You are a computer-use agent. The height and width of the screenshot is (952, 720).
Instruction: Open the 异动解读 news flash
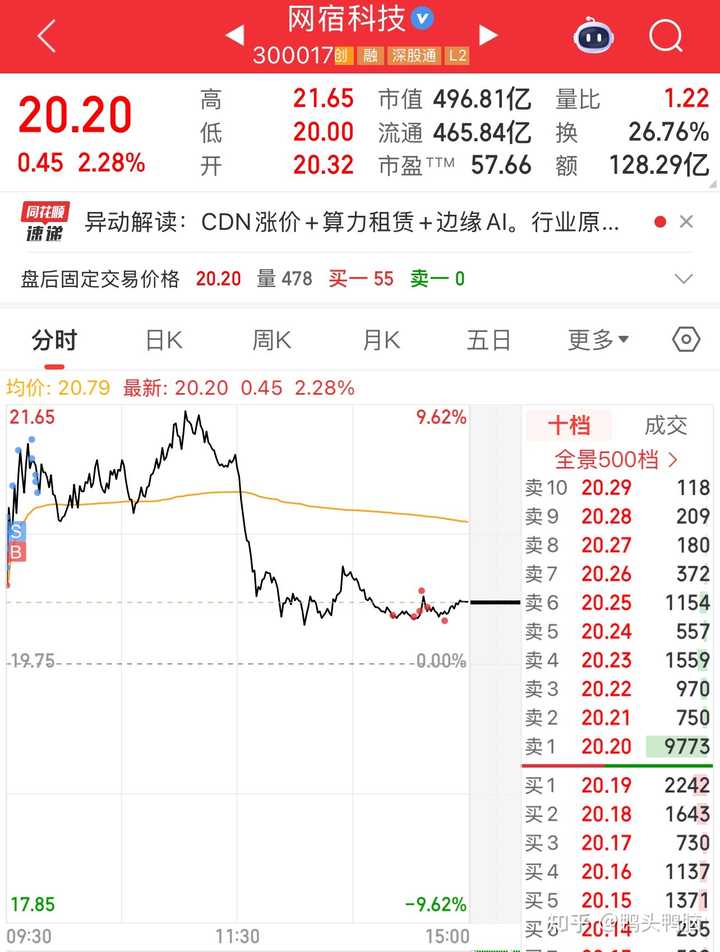click(350, 222)
